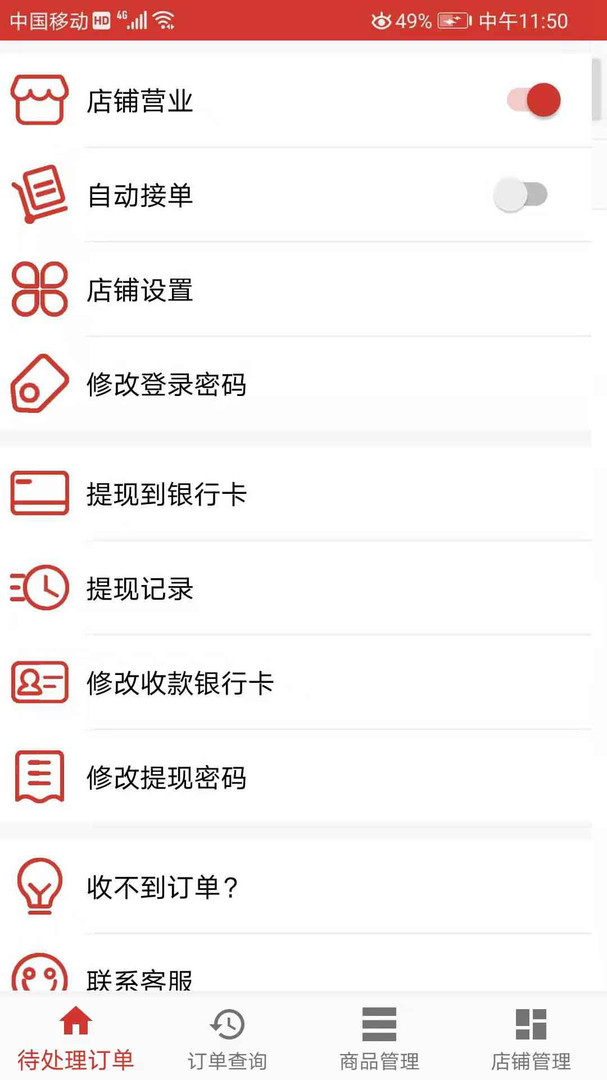The width and height of the screenshot is (607, 1080).
Task: Open 店铺设置
Action: point(300,290)
